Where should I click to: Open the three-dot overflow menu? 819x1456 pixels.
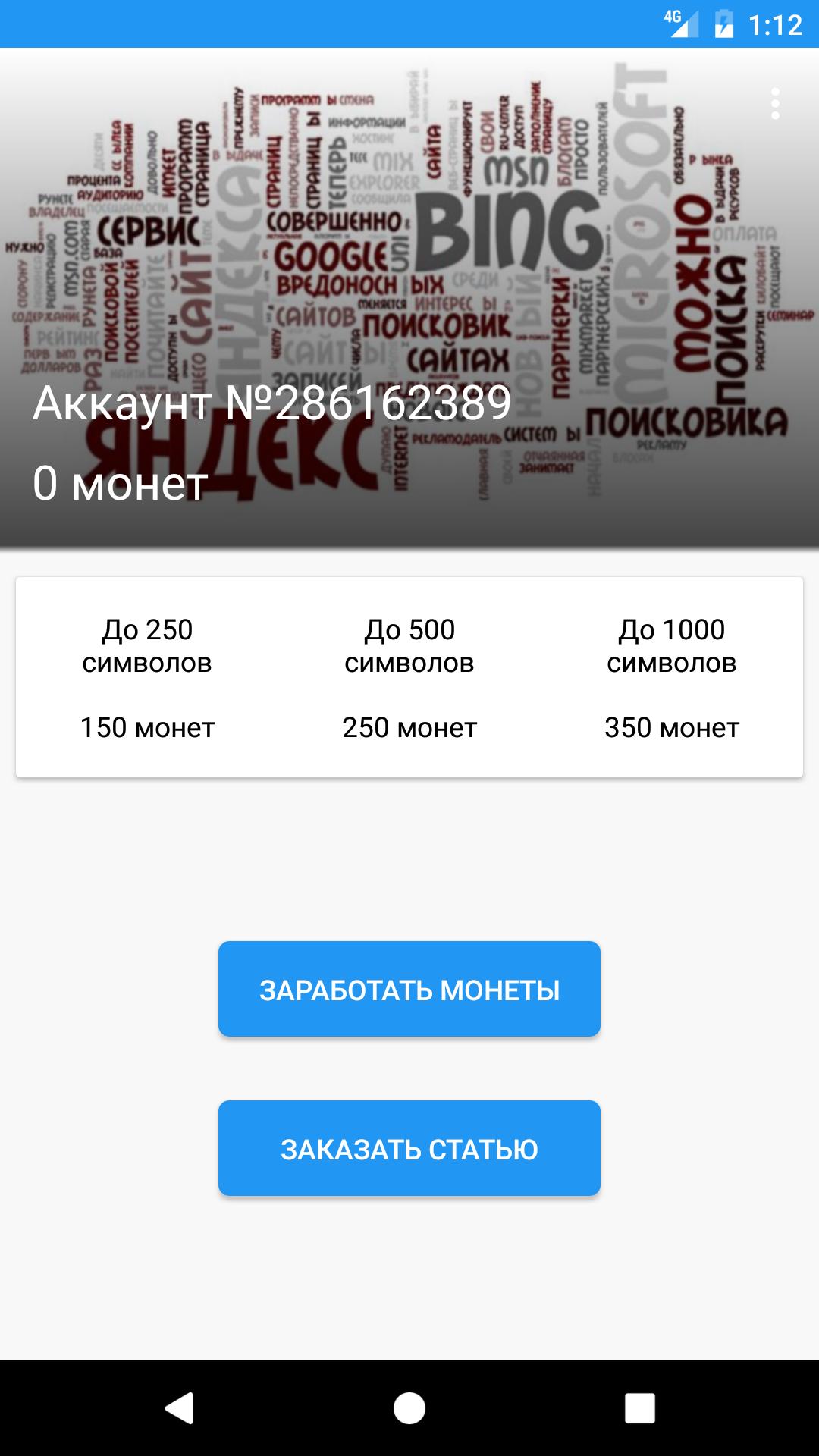click(774, 104)
